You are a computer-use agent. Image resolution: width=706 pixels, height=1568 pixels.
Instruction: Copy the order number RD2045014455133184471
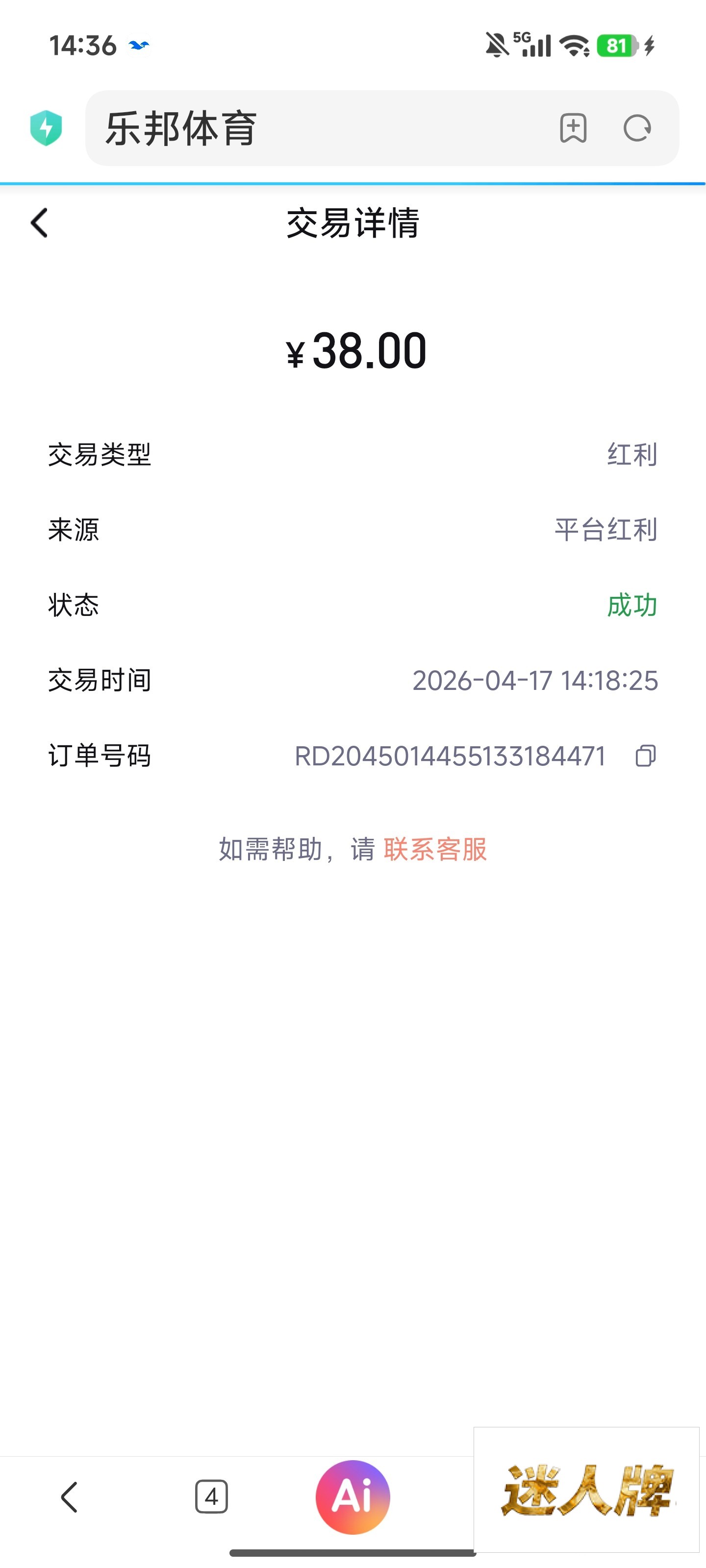coord(646,756)
